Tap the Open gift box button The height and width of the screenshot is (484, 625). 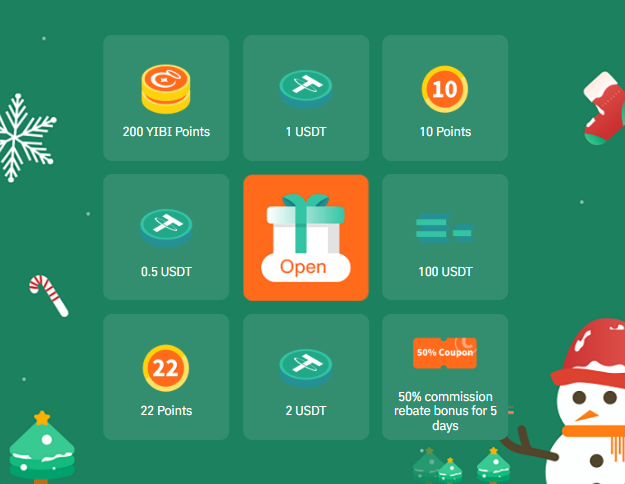click(x=305, y=238)
